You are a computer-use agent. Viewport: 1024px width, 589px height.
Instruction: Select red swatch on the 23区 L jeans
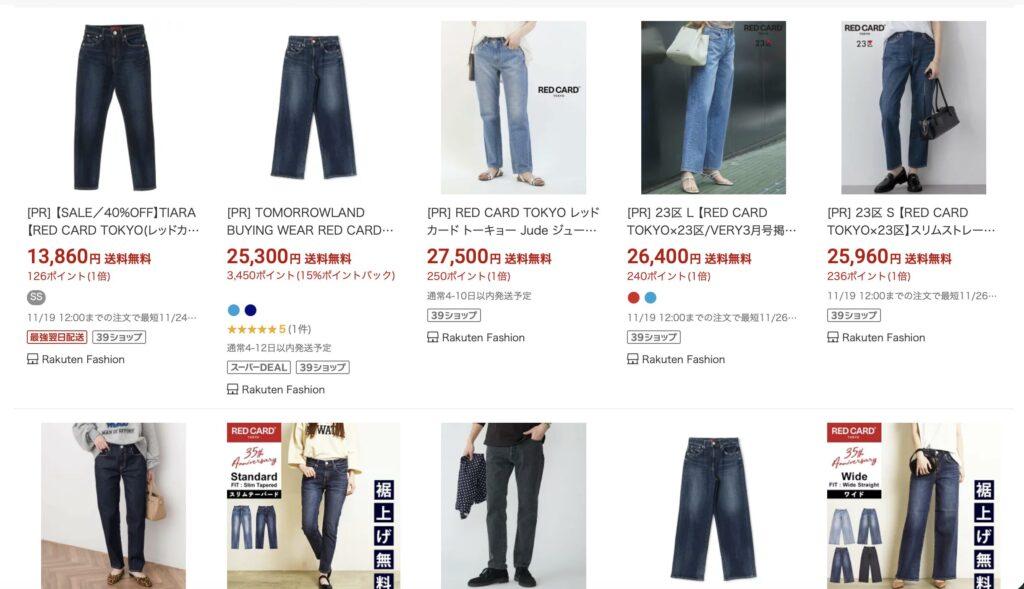tap(634, 297)
